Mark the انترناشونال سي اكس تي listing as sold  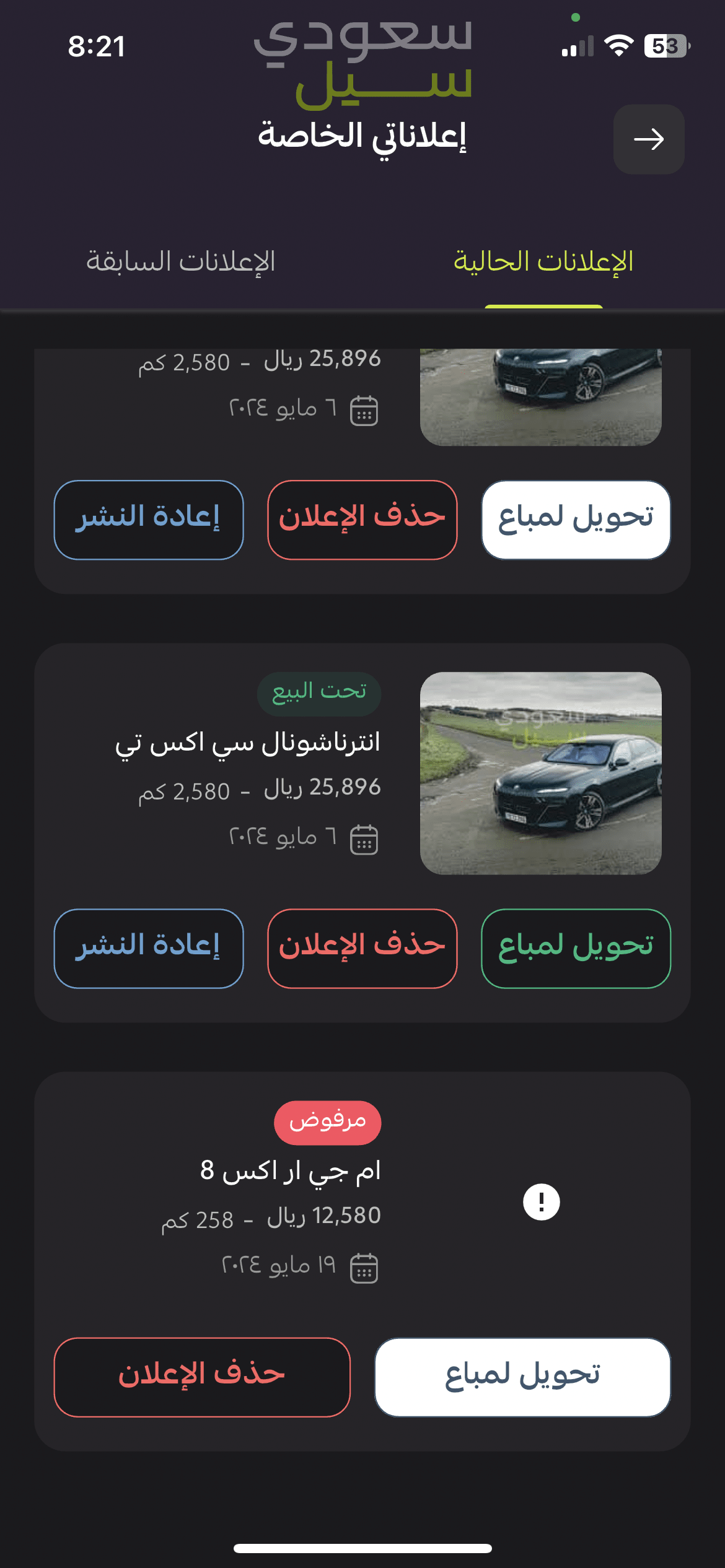[x=575, y=947]
